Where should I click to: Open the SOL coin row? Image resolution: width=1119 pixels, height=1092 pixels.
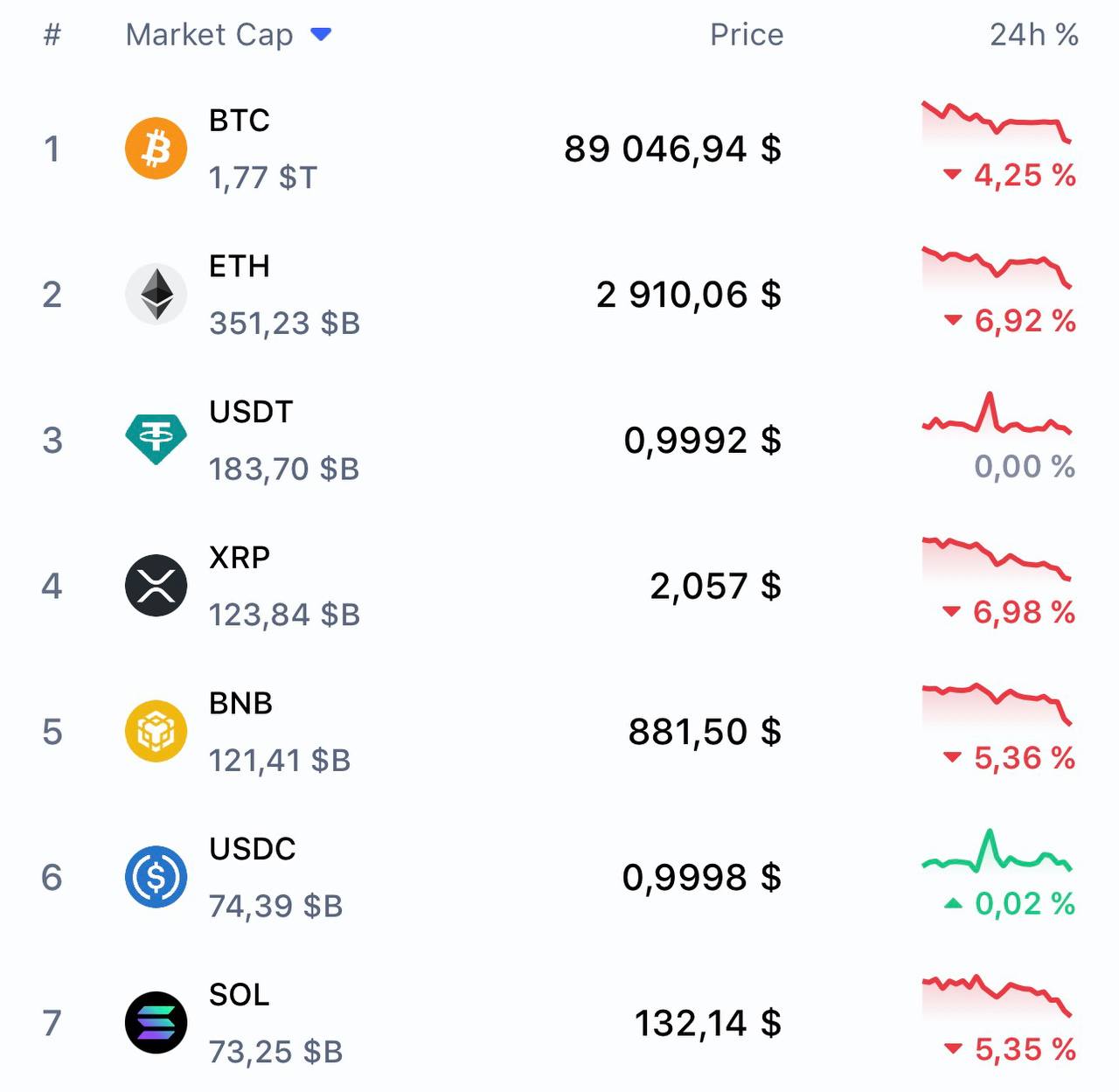point(239,995)
